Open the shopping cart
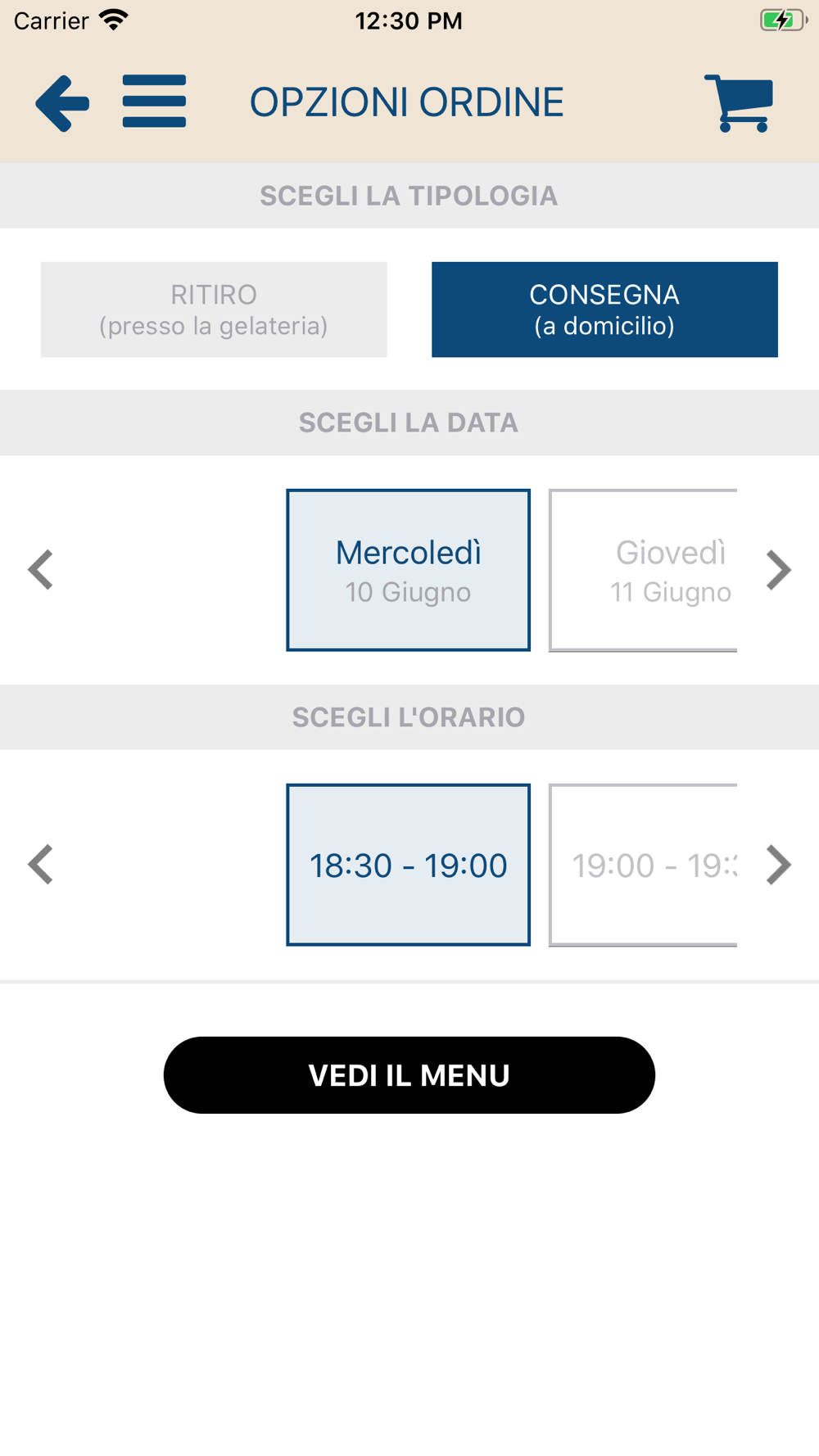 tap(739, 103)
